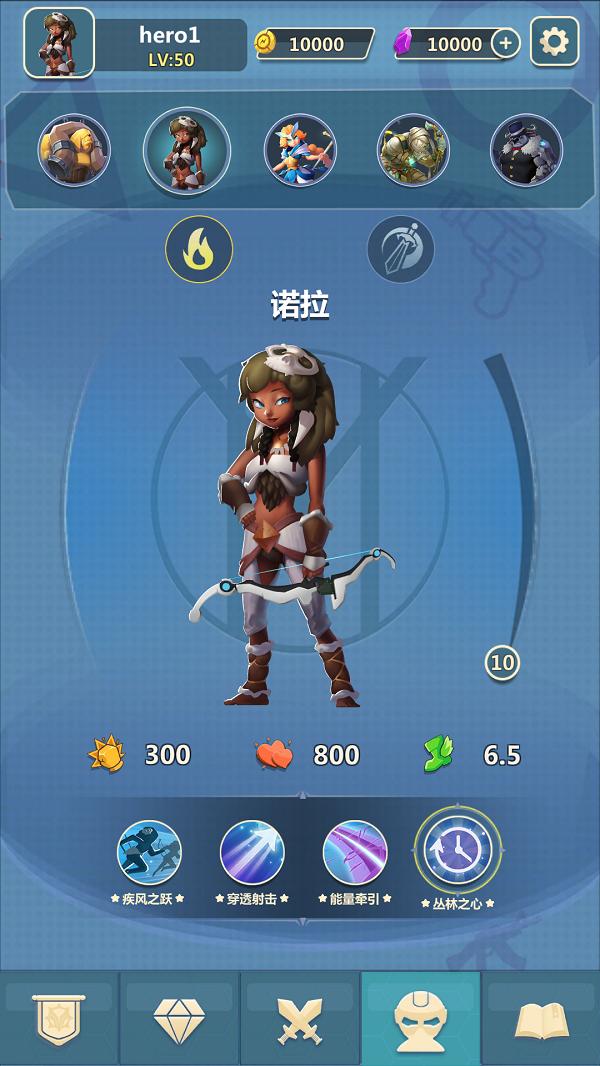
Task: Select the yellow armored brute hero
Action: (74, 150)
